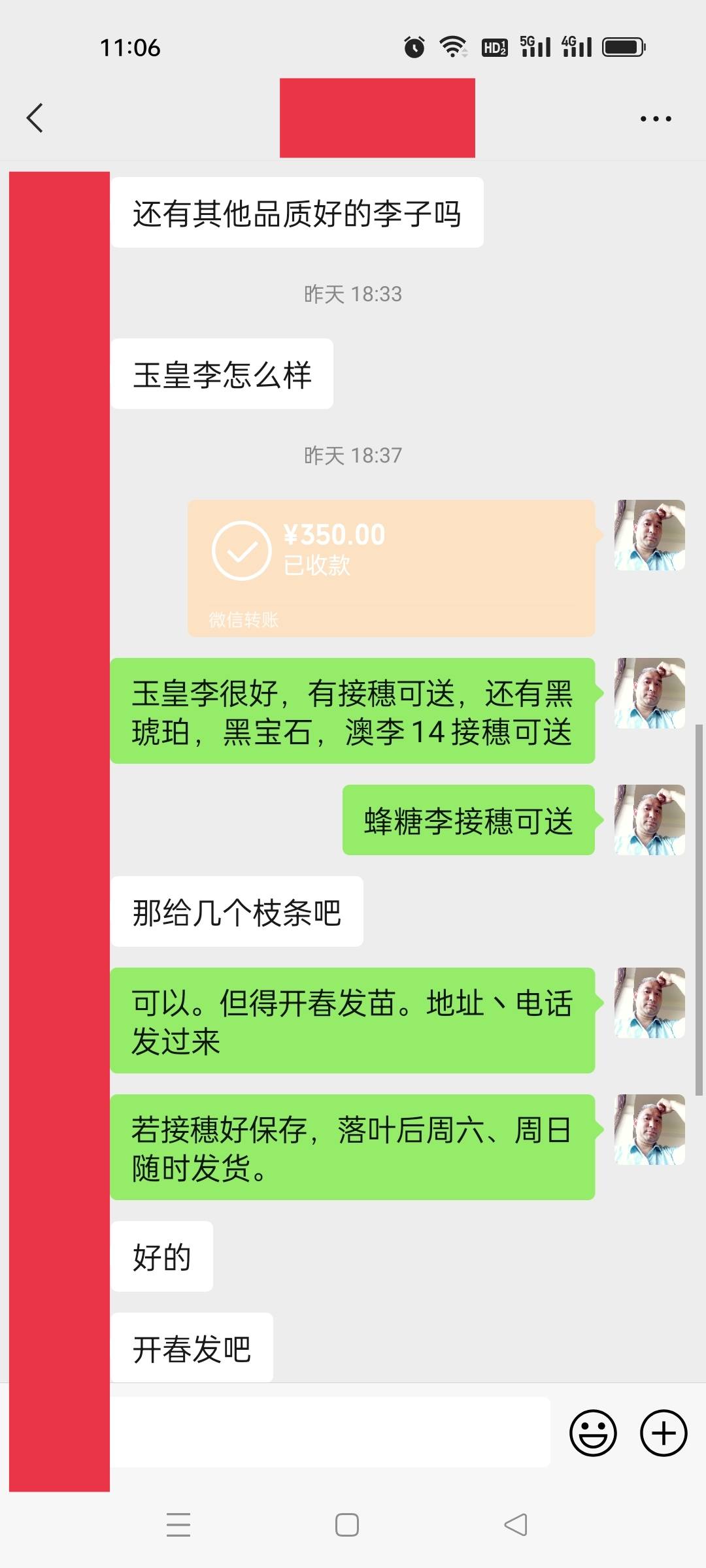Tap the system home button
This screenshot has width=706, height=1568.
[x=347, y=1525]
